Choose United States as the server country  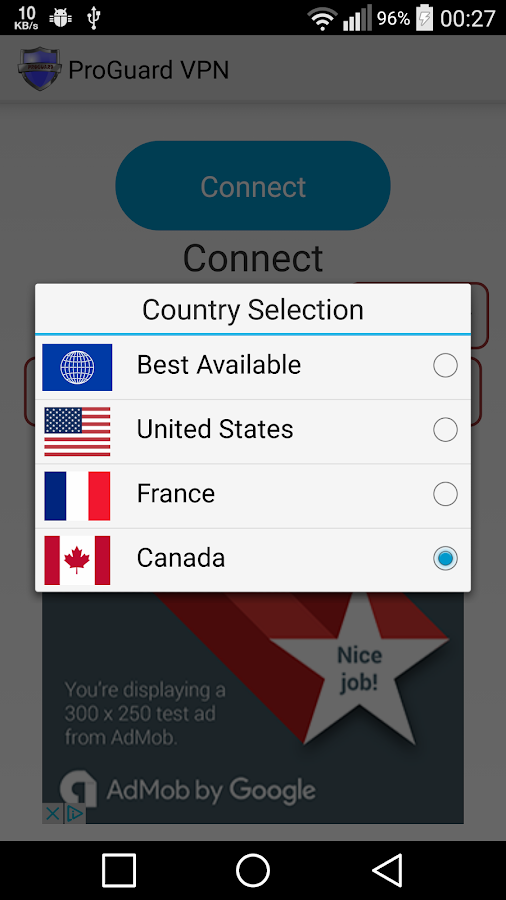click(x=253, y=430)
